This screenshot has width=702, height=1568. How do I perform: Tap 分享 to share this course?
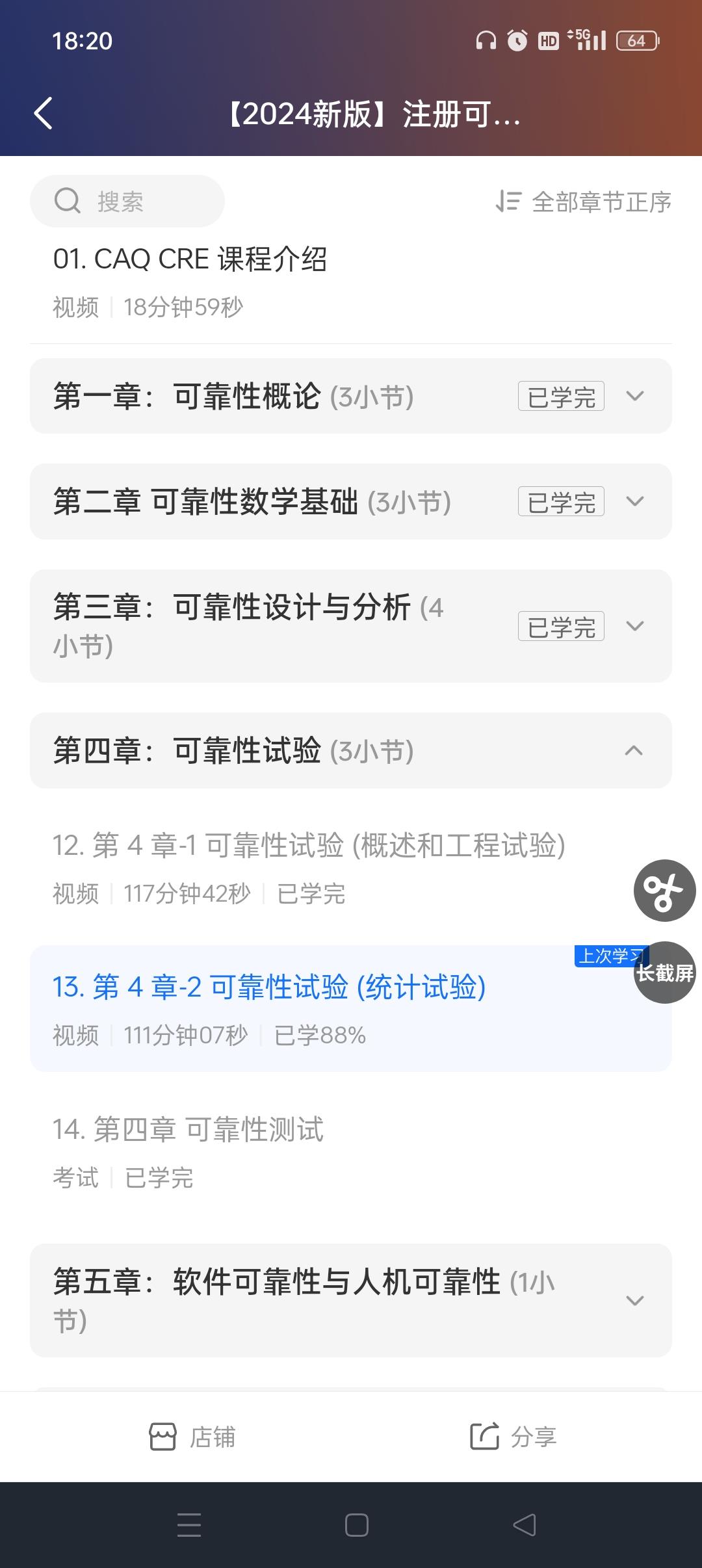[x=513, y=1437]
